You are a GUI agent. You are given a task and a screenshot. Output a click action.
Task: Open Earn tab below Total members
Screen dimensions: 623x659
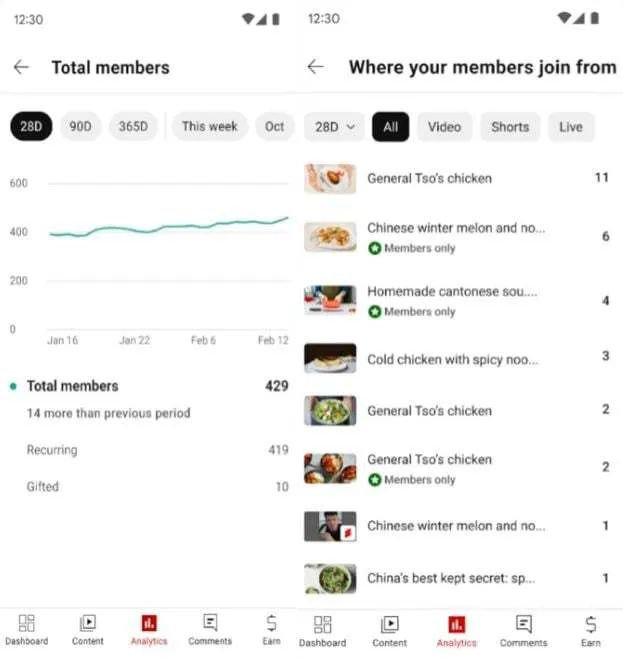271,629
